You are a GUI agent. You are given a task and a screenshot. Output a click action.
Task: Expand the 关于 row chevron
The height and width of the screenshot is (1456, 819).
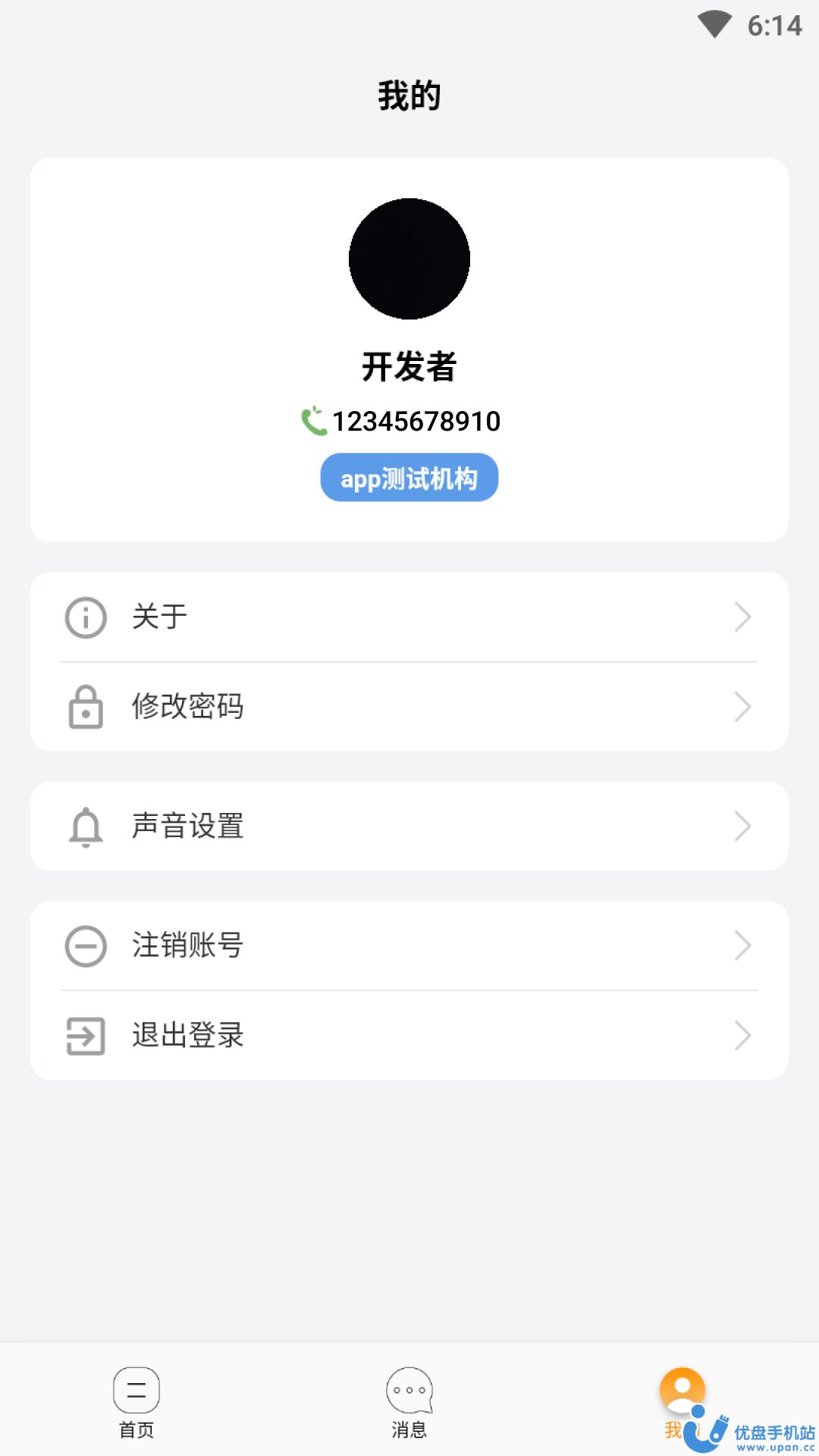743,617
